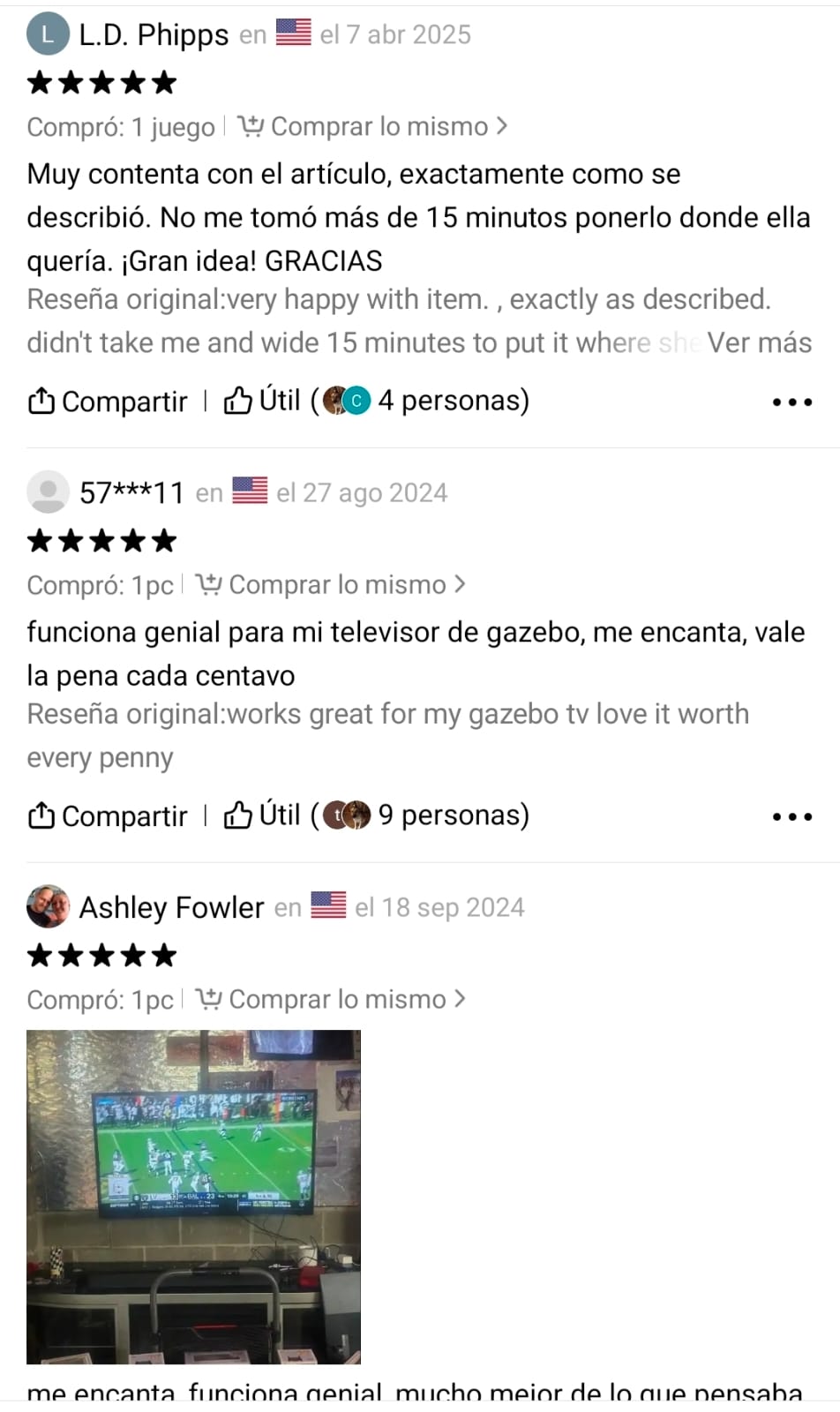Screen dimensions: 840x1412
Task: Expand L.D. Phipps' review with Ver más
Action: point(759,342)
